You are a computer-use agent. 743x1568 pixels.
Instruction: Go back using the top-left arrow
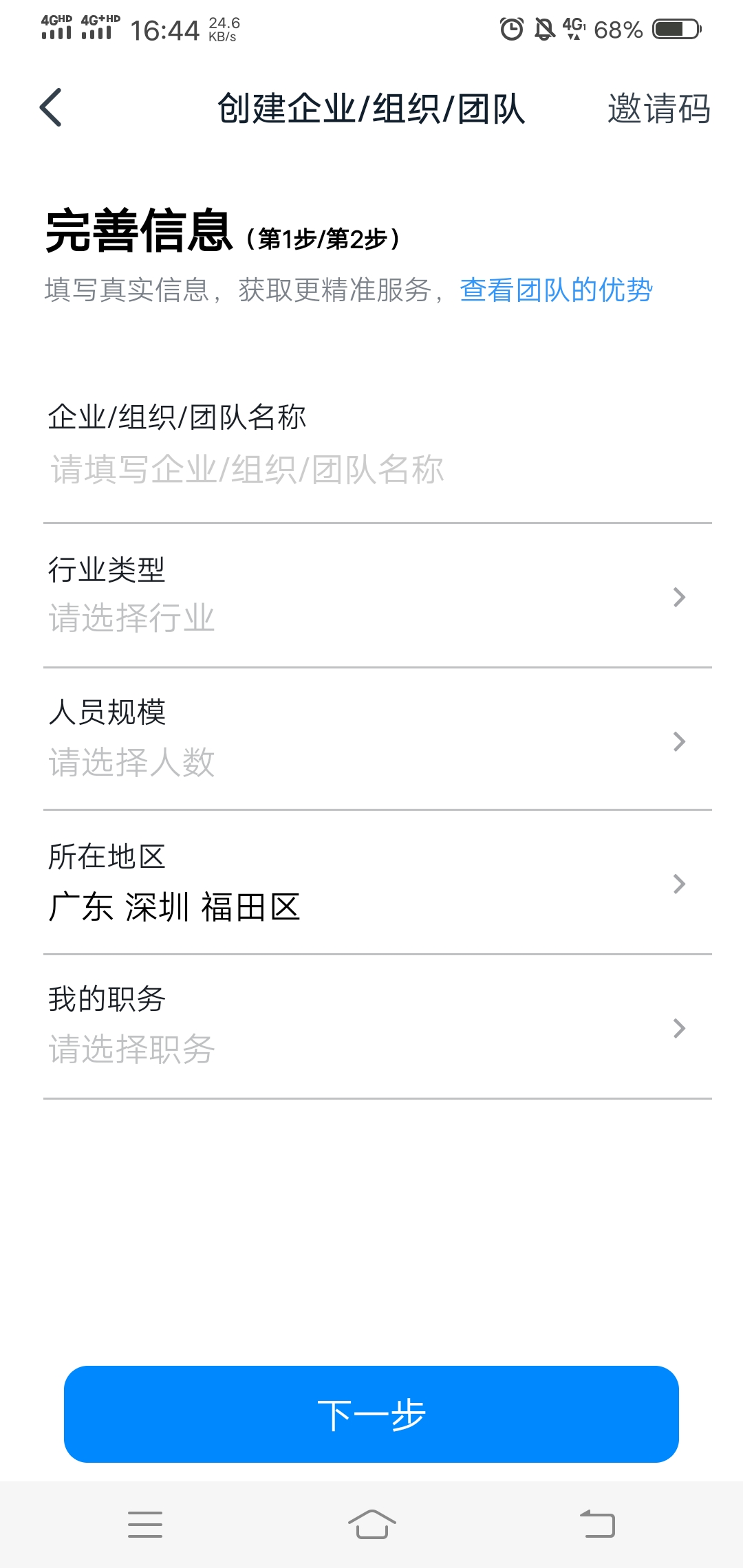pyautogui.click(x=51, y=108)
